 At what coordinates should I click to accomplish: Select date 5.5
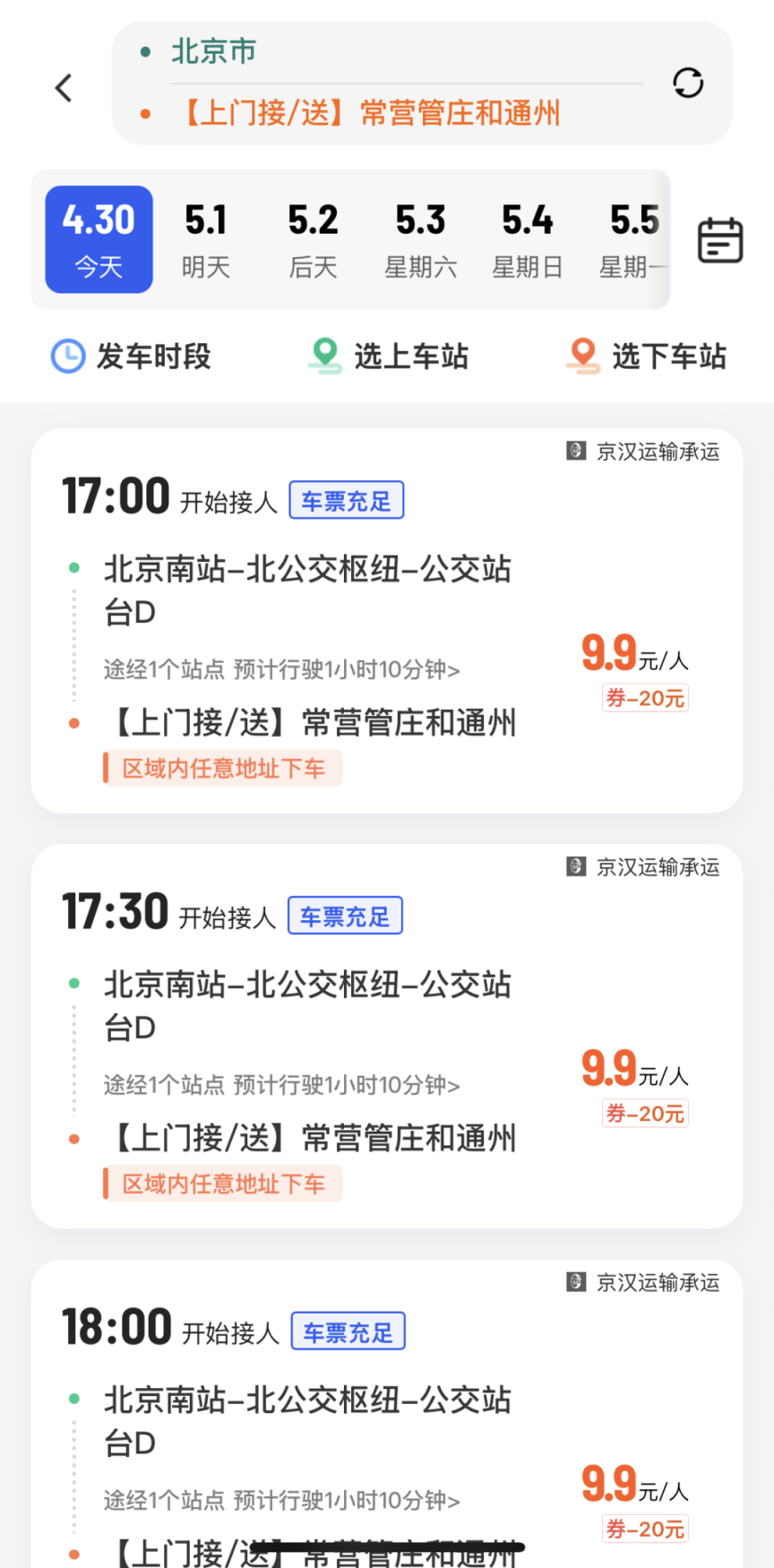pyautogui.click(x=633, y=239)
